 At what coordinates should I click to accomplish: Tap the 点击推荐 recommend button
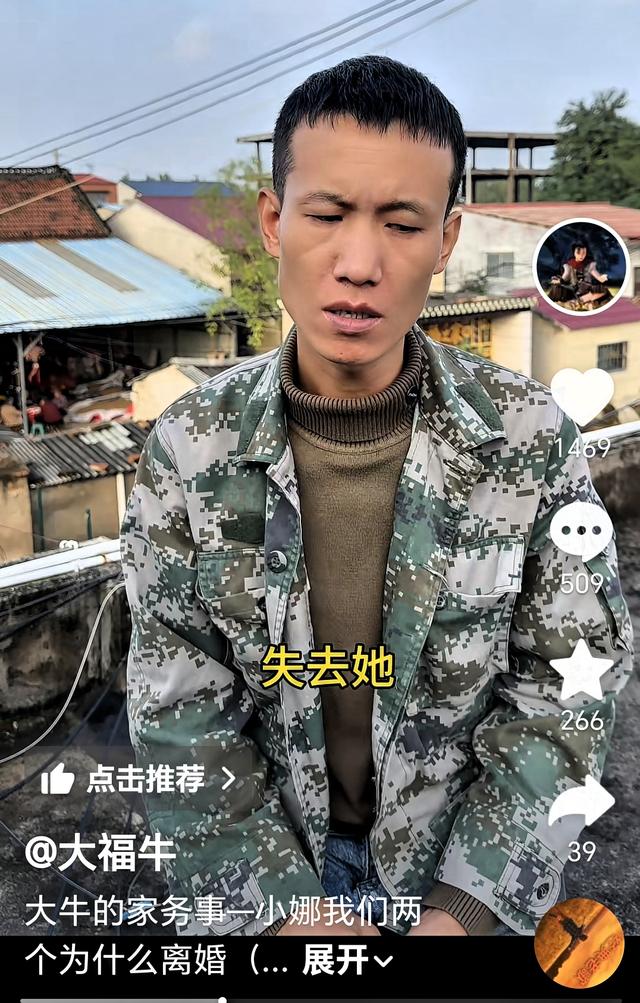click(137, 779)
